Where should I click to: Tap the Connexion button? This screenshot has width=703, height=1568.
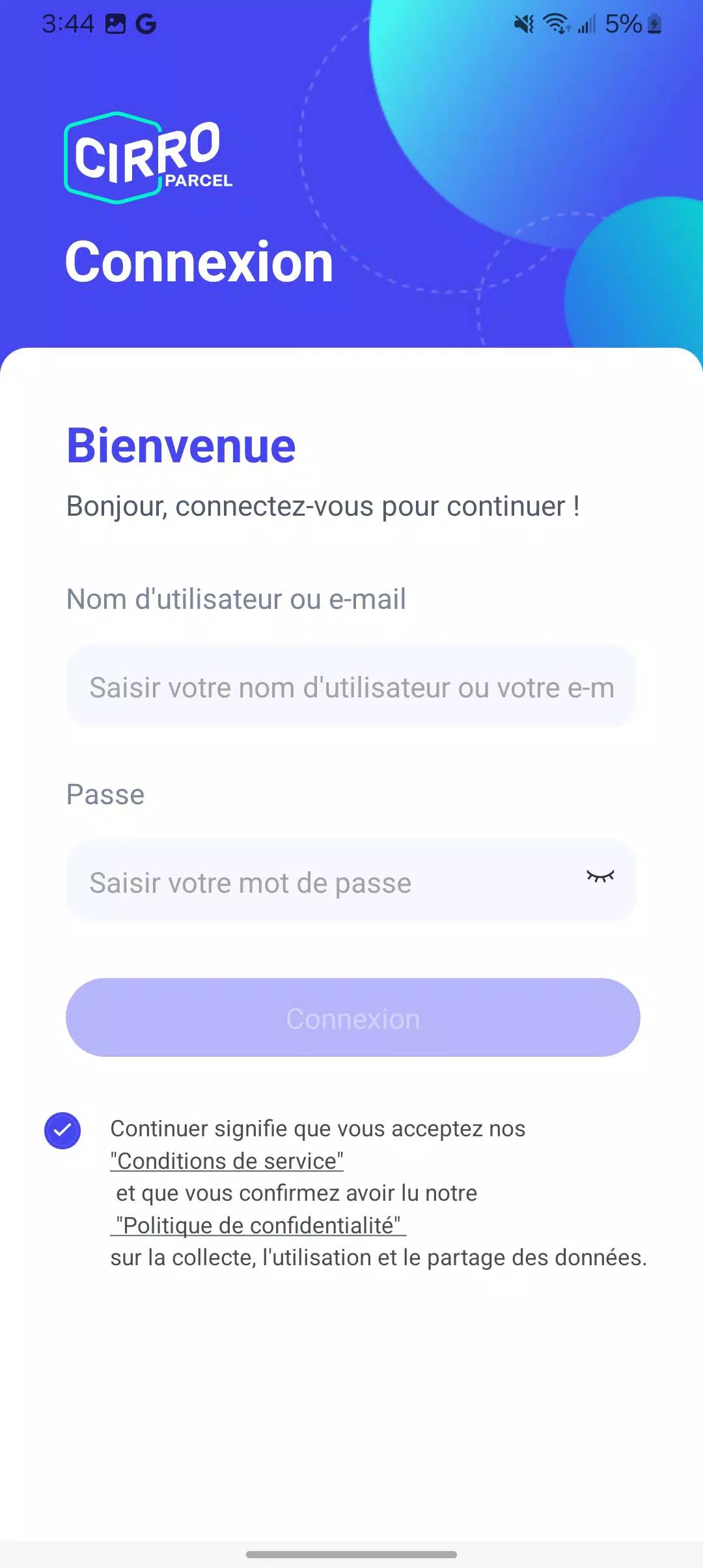coord(353,1018)
